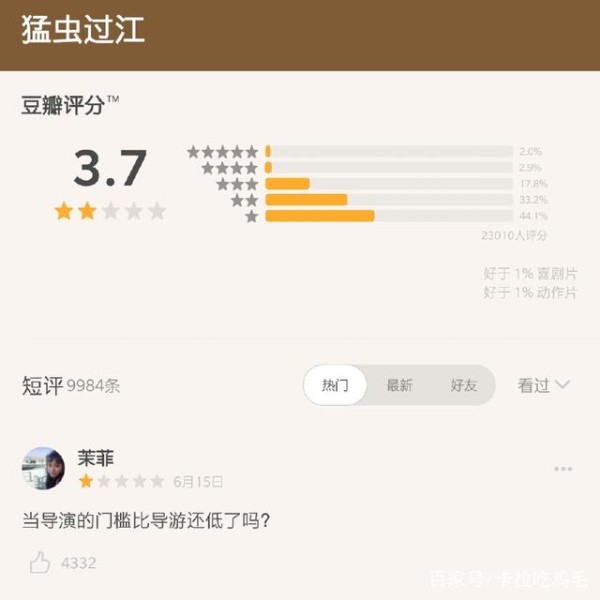Show 热门 short reviews
Viewport: 600px width, 600px height.
coord(335,385)
